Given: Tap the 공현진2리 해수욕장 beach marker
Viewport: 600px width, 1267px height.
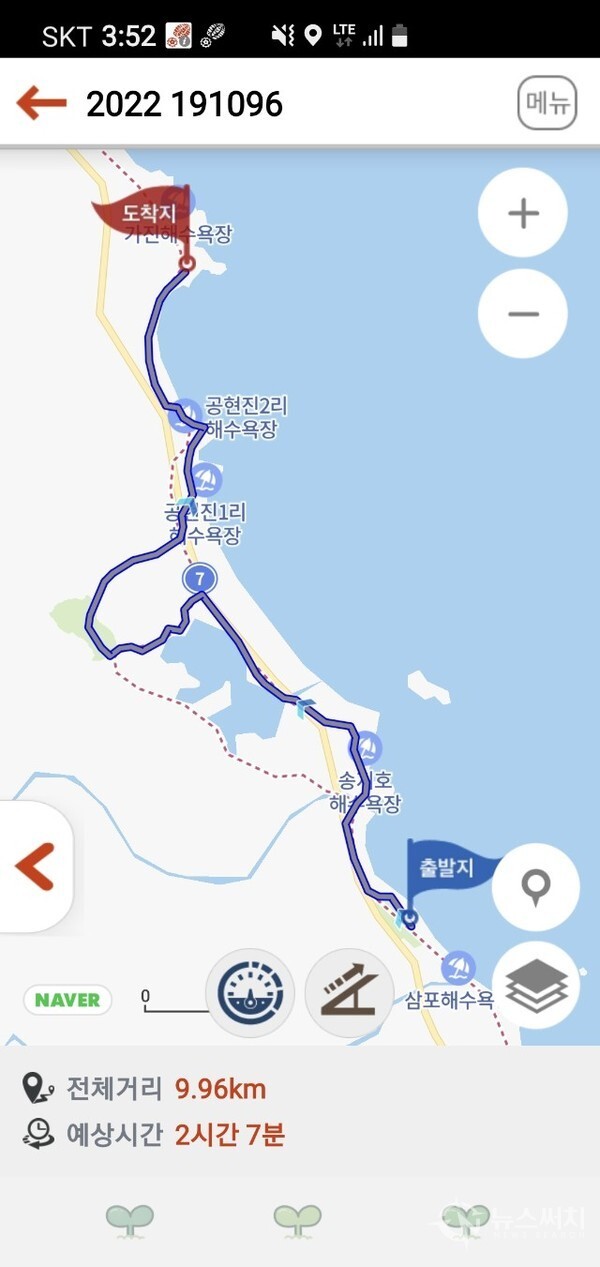Looking at the screenshot, I should coord(184,414).
